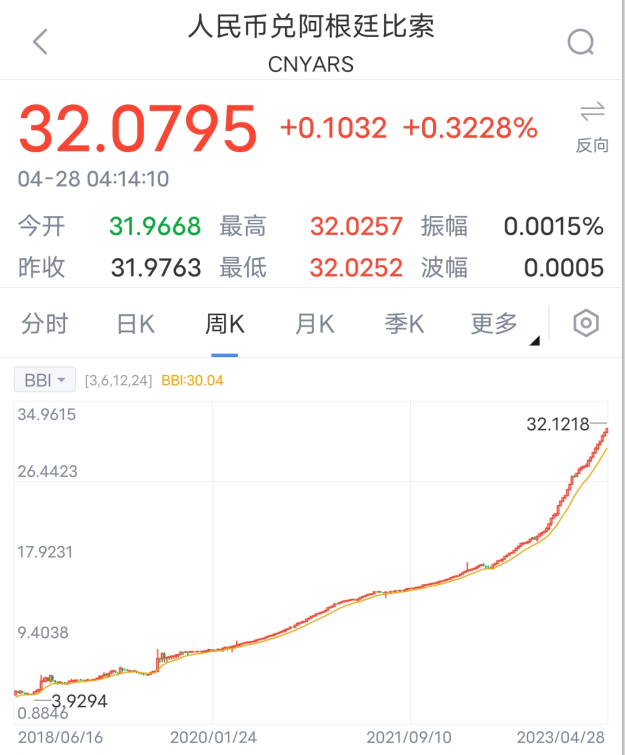
Task: Open the search magnifier icon
Action: coord(580,42)
